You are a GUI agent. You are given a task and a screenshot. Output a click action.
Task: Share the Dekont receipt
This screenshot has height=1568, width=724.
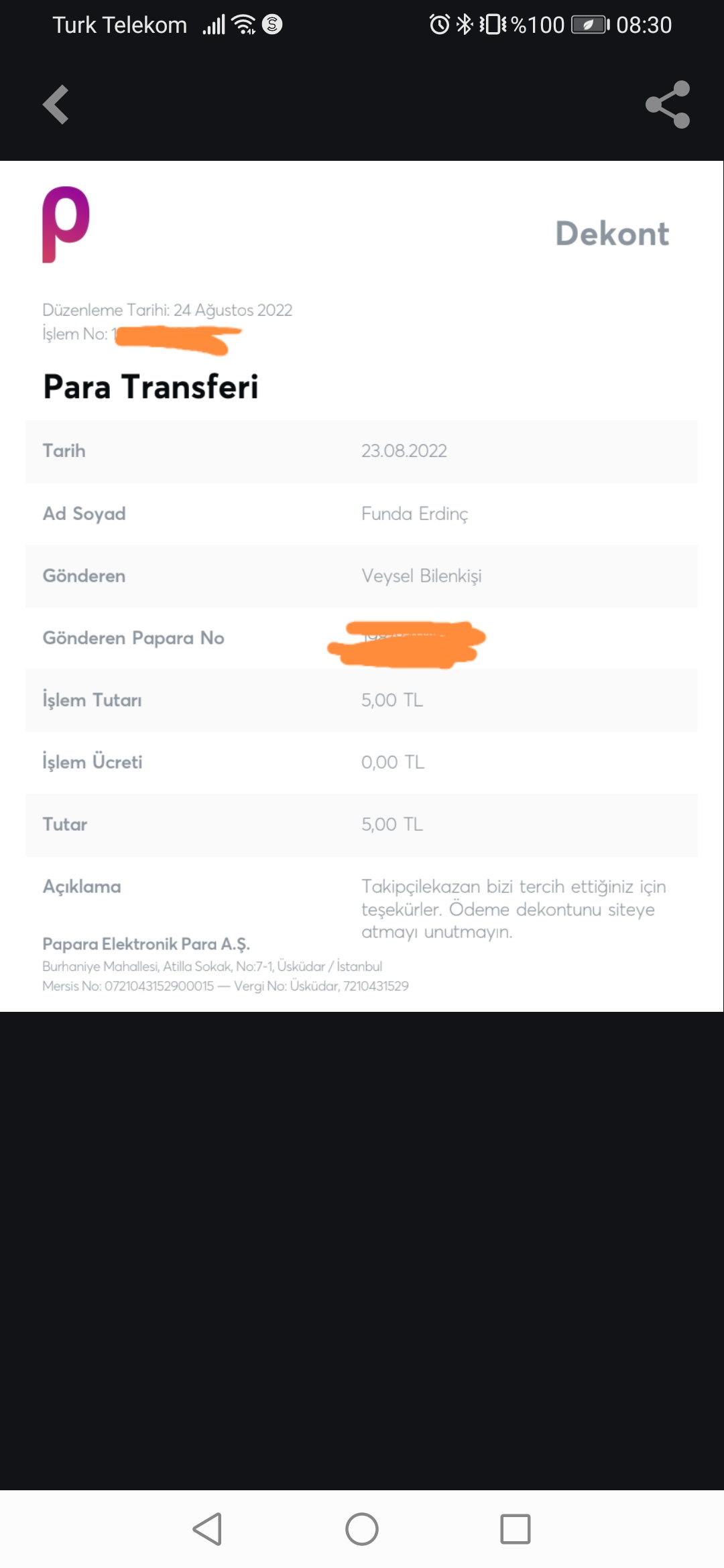[668, 105]
